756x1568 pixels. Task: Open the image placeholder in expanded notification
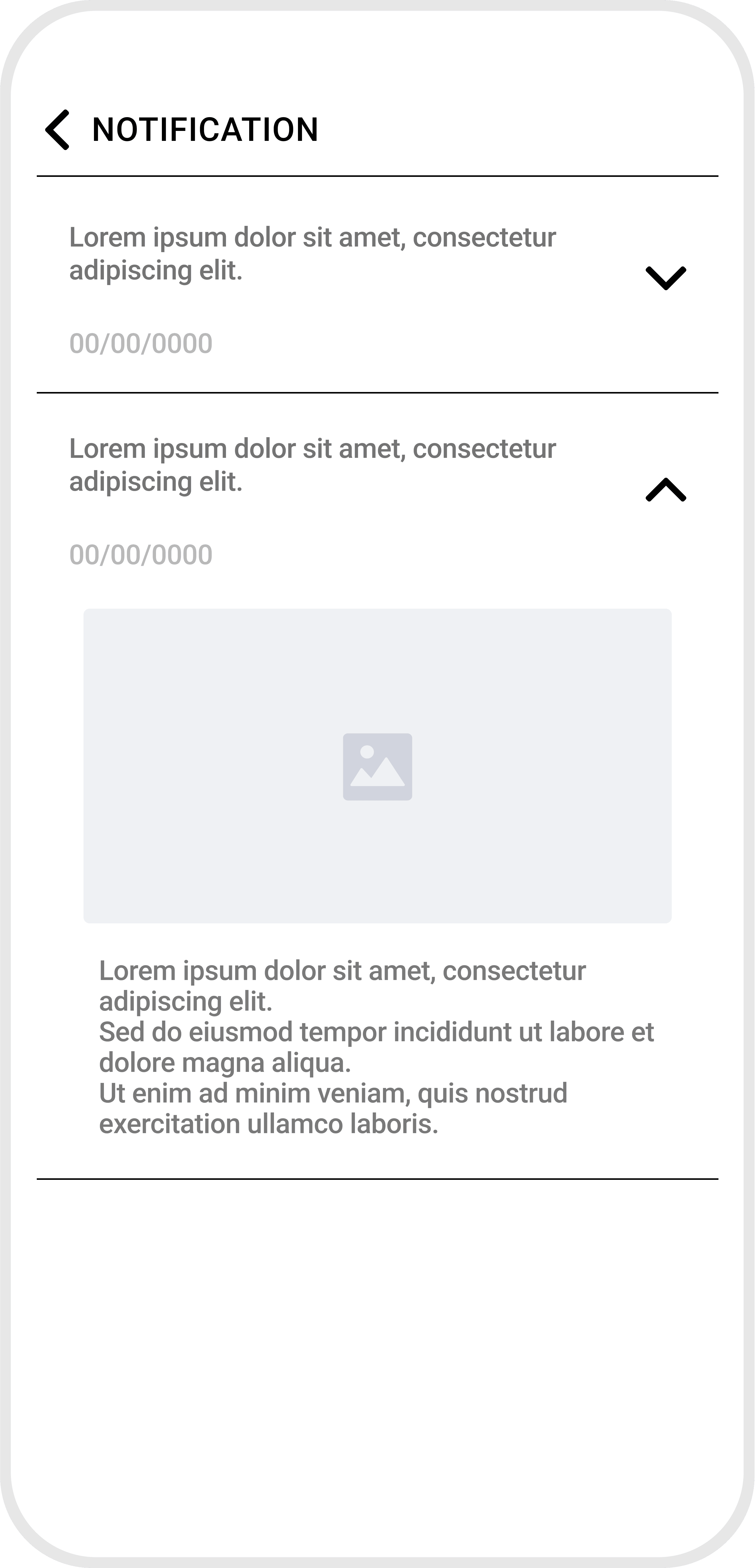pos(378,766)
